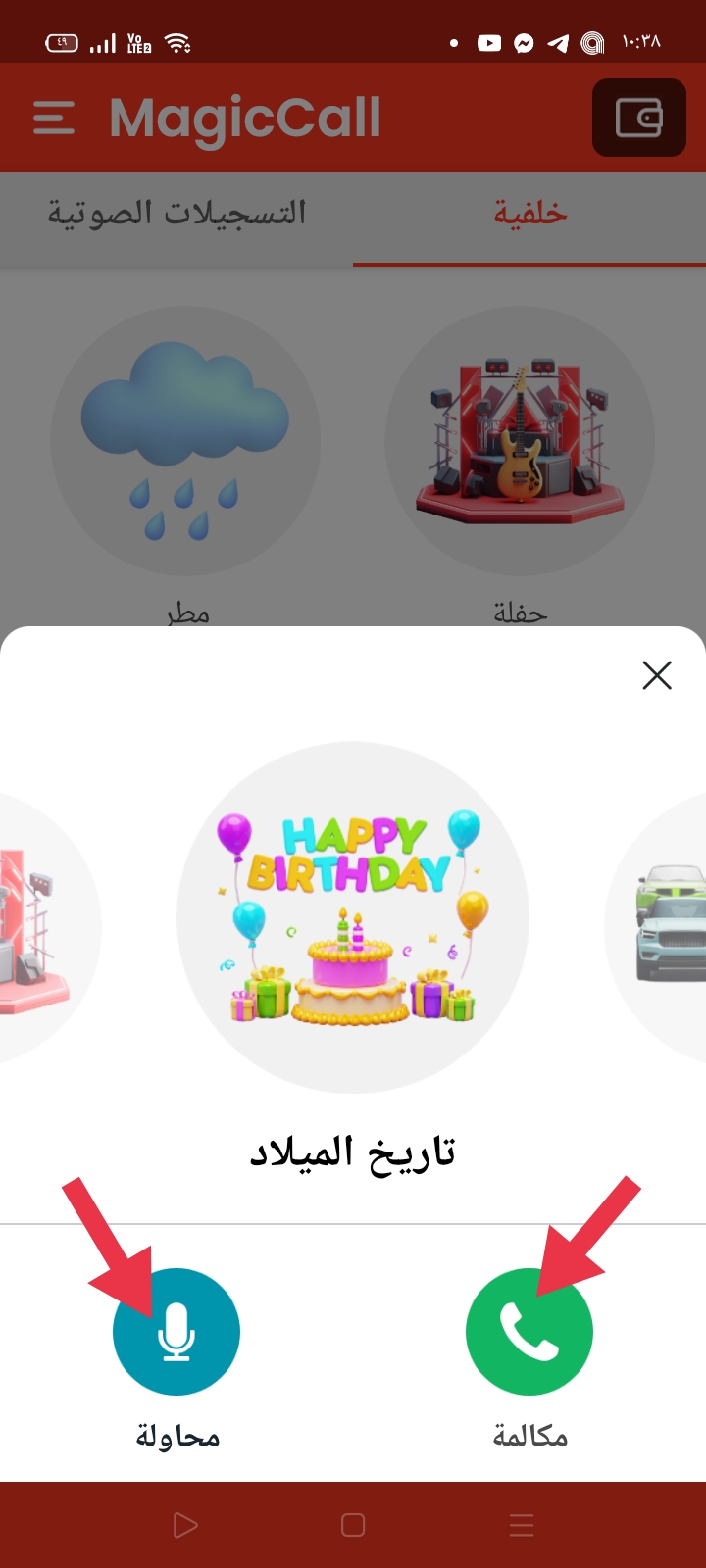Image resolution: width=706 pixels, height=1568 pixels.
Task: Choose the حفلة party background
Action: (x=520, y=441)
